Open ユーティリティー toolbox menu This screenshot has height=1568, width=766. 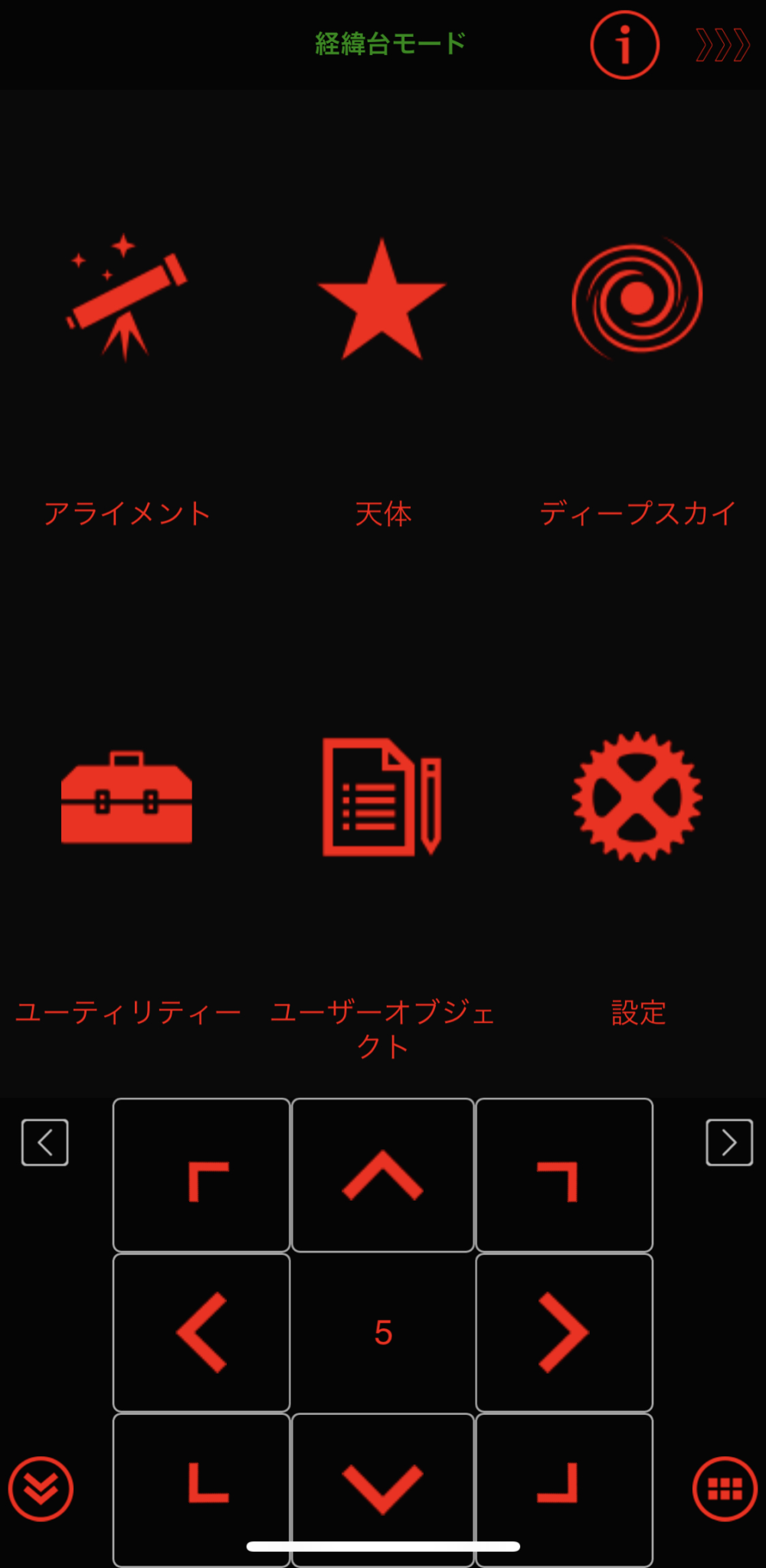tap(127, 880)
